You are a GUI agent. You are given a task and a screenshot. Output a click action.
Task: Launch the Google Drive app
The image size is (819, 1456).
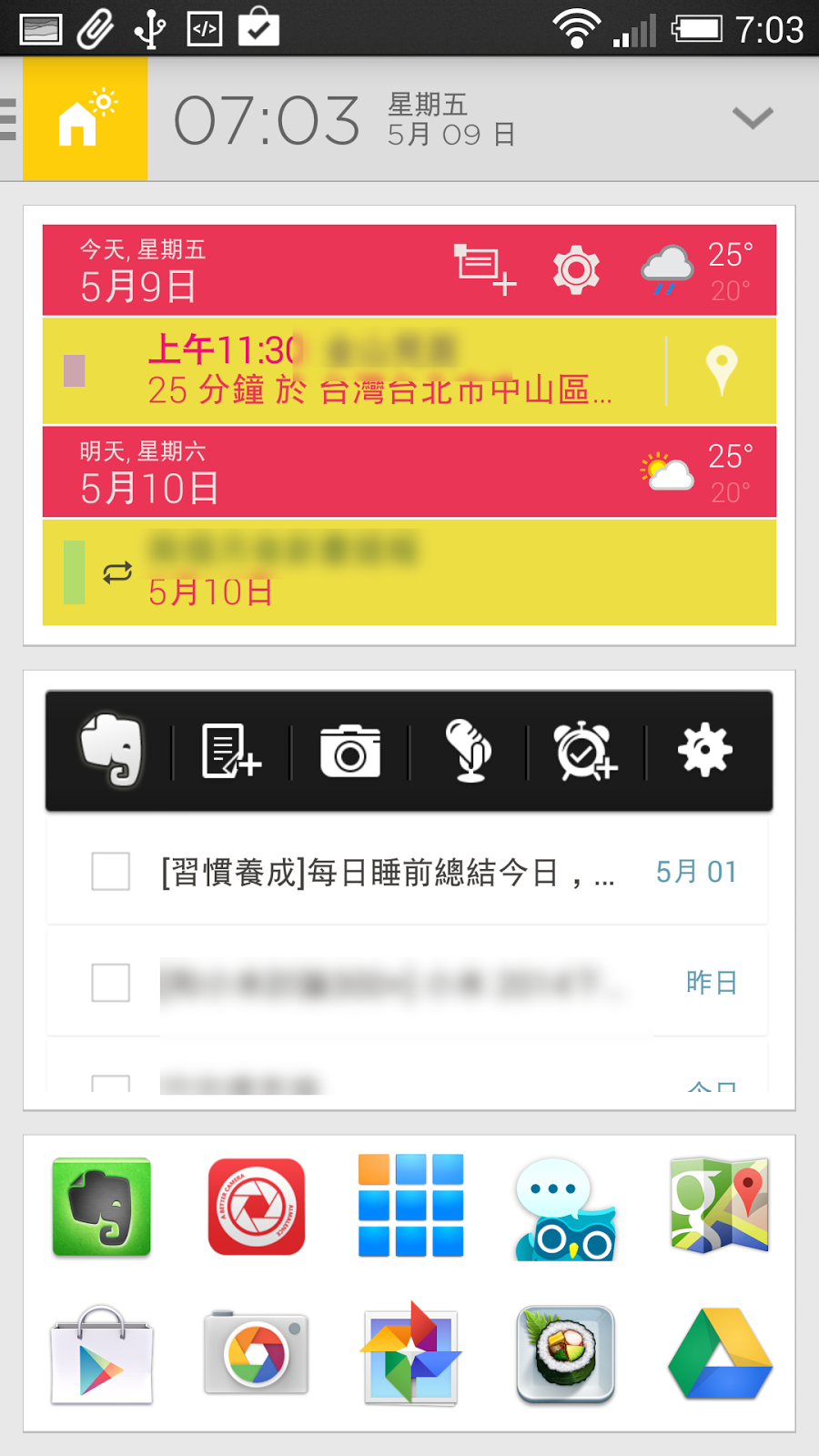click(x=720, y=1356)
